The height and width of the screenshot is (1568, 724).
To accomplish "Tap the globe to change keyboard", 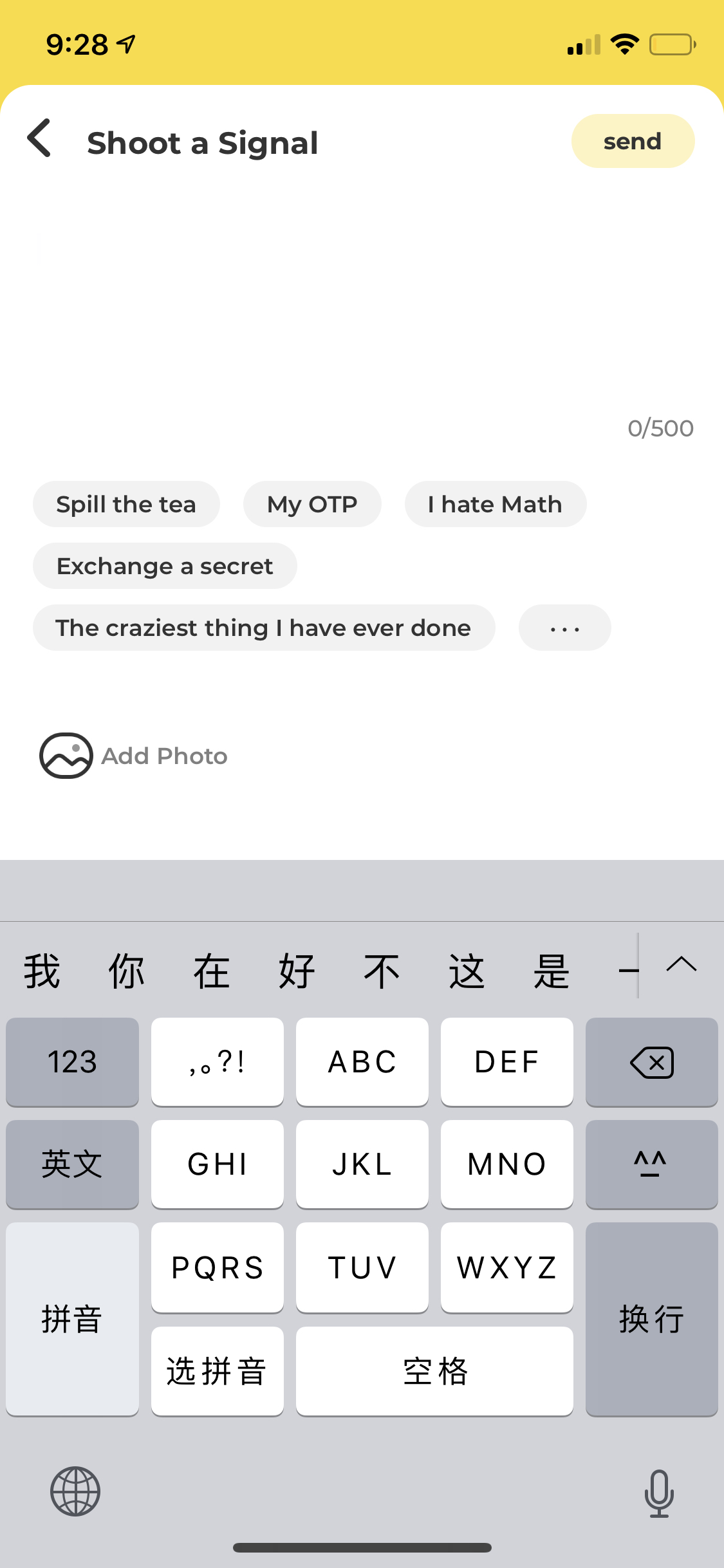I will pos(75,1491).
